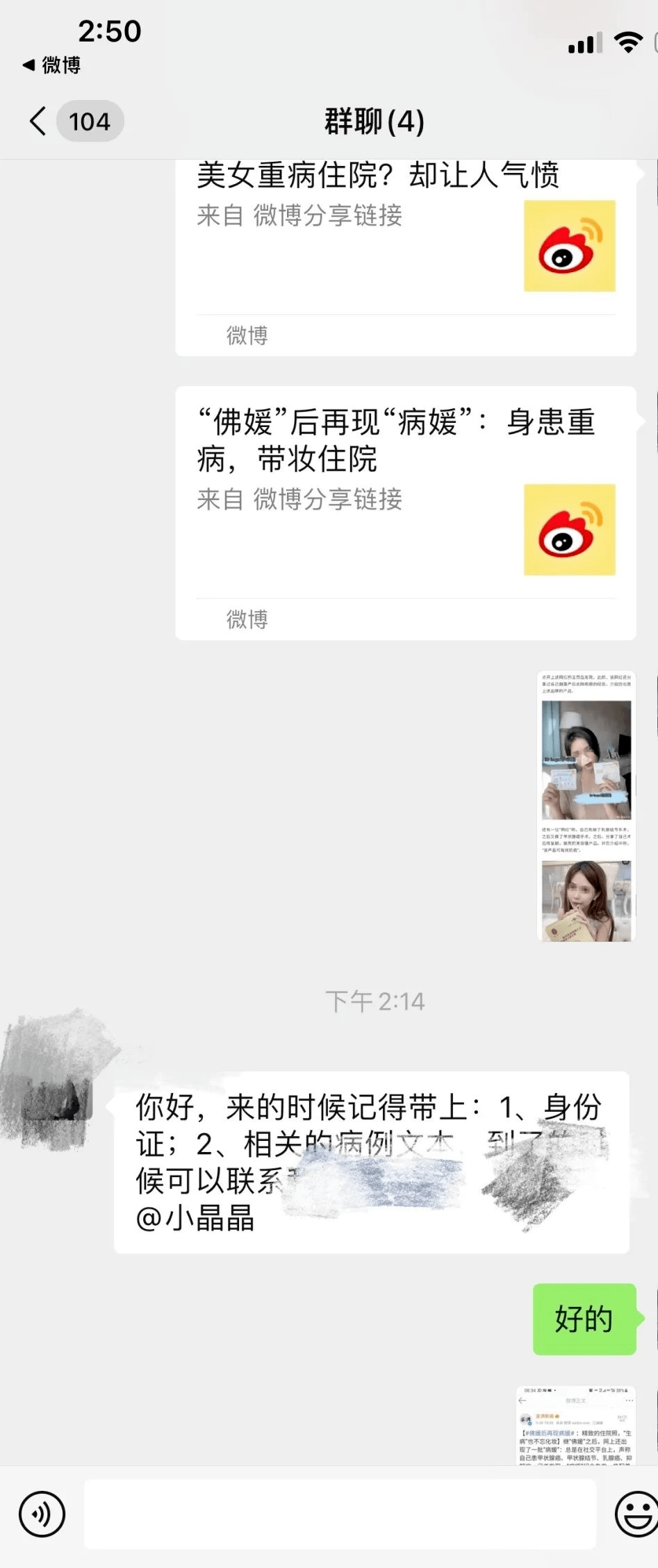Viewport: 658px width, 1568px height.
Task: Tap the message text field
Action: (x=340, y=1514)
